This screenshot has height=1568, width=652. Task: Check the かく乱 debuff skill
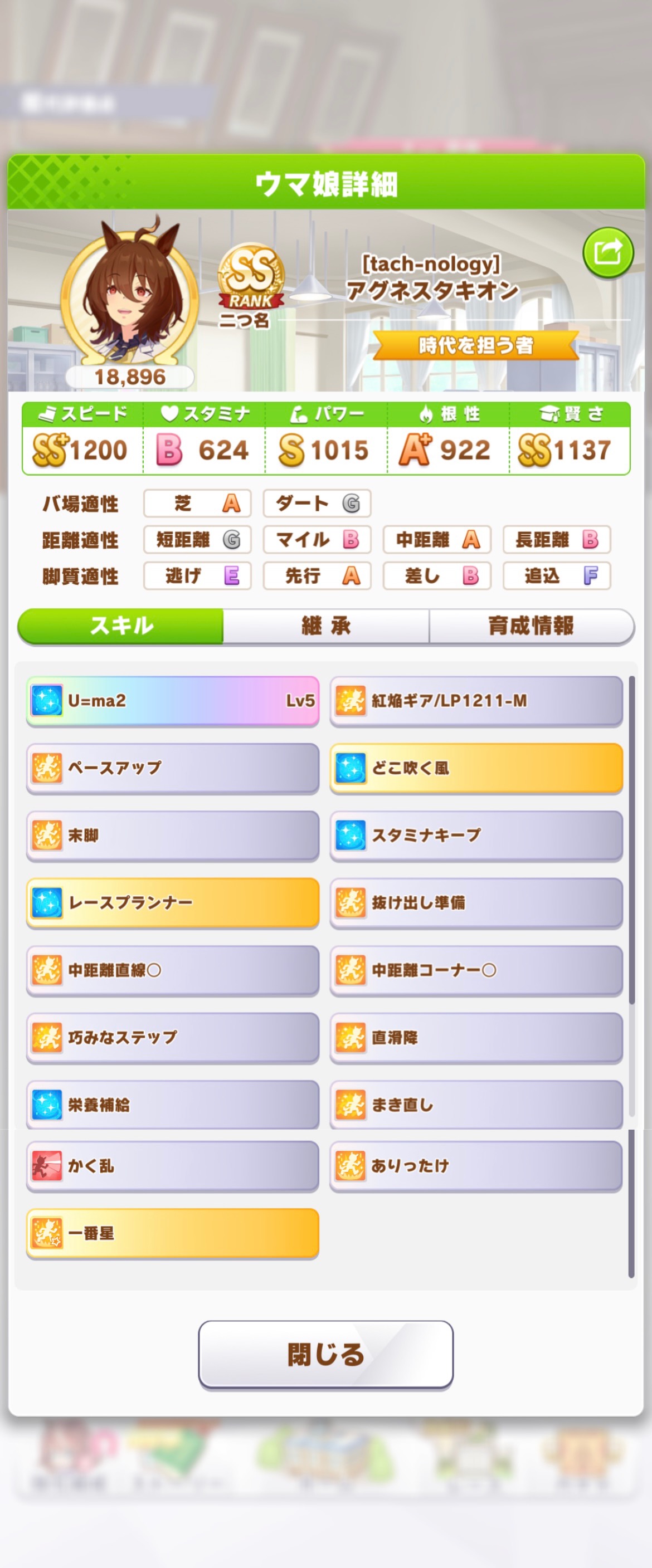point(173,1166)
